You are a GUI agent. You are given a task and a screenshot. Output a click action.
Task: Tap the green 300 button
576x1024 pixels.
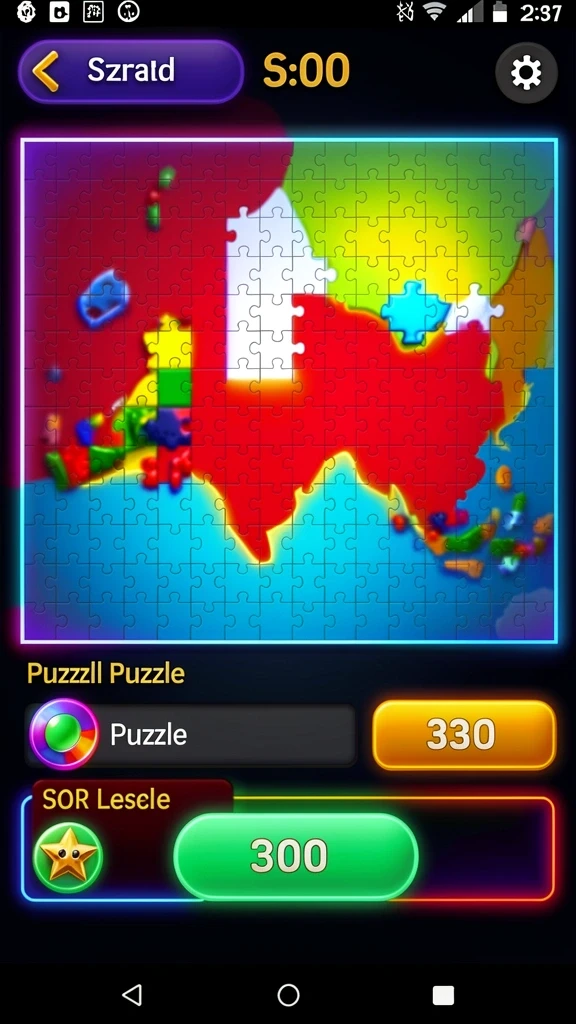(295, 856)
